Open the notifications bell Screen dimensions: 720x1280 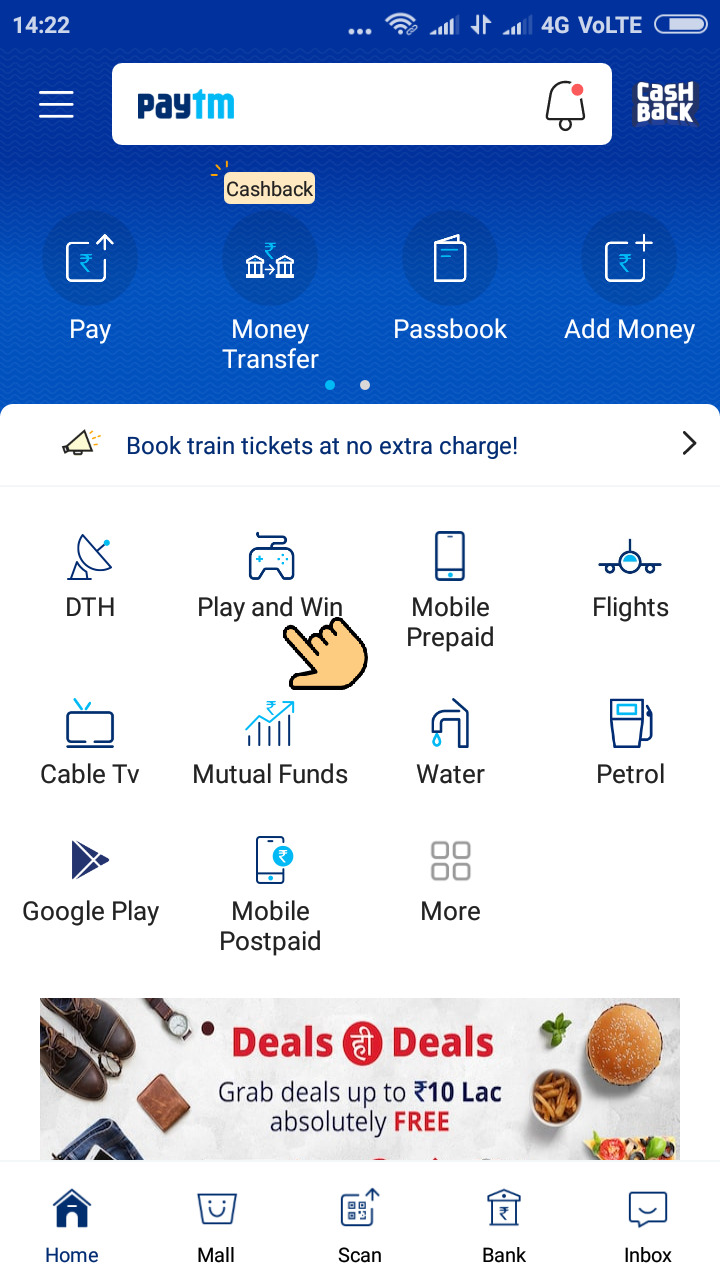565,105
